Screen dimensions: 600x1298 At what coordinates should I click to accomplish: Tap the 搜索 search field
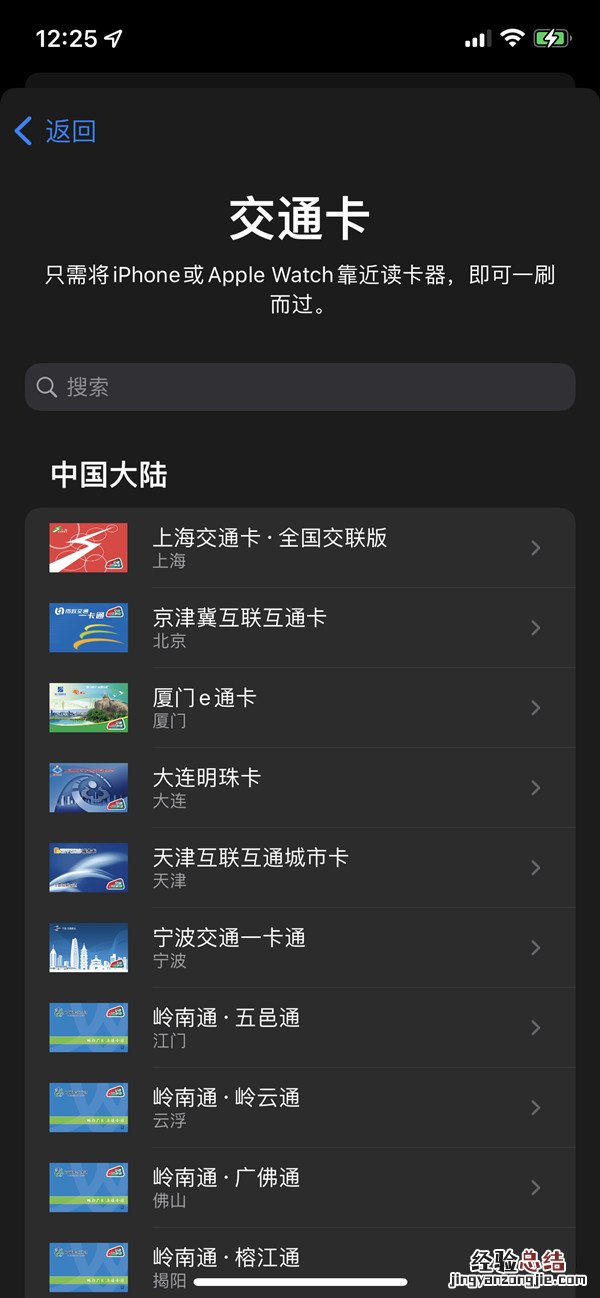pyautogui.click(x=300, y=387)
